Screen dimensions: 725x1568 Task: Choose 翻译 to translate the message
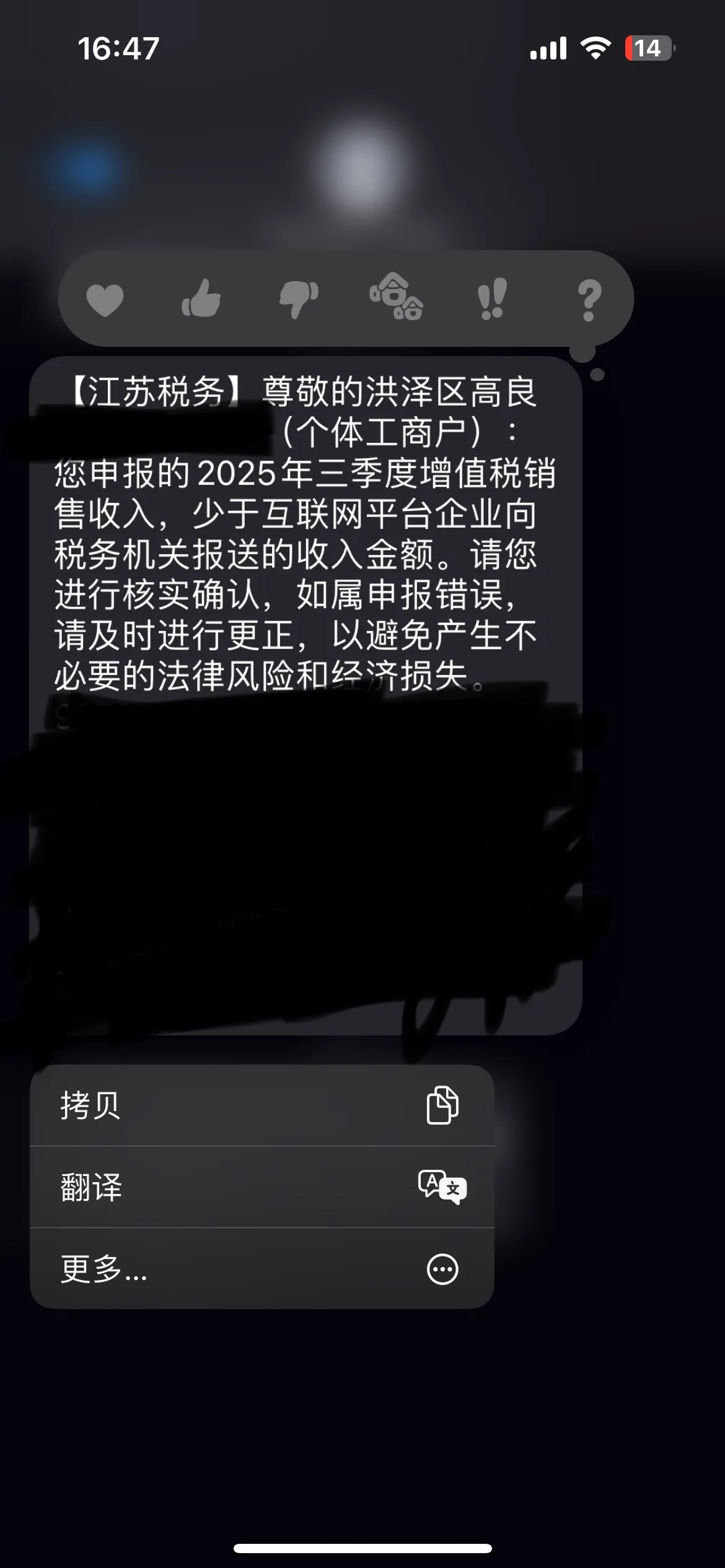pyautogui.click(x=261, y=1187)
